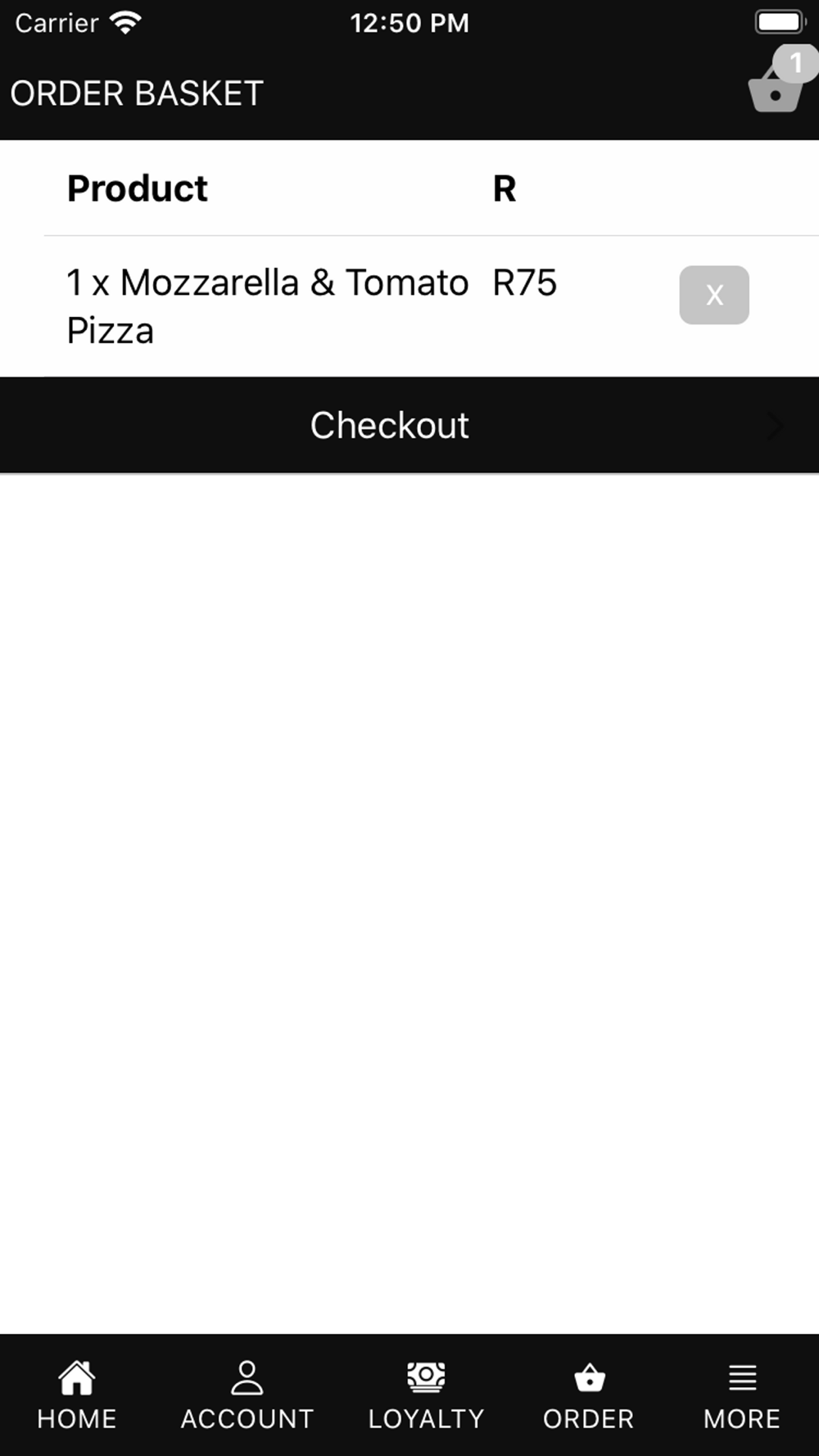This screenshot has height=1456, width=819.
Task: Go to the Home tab
Action: point(77,1395)
